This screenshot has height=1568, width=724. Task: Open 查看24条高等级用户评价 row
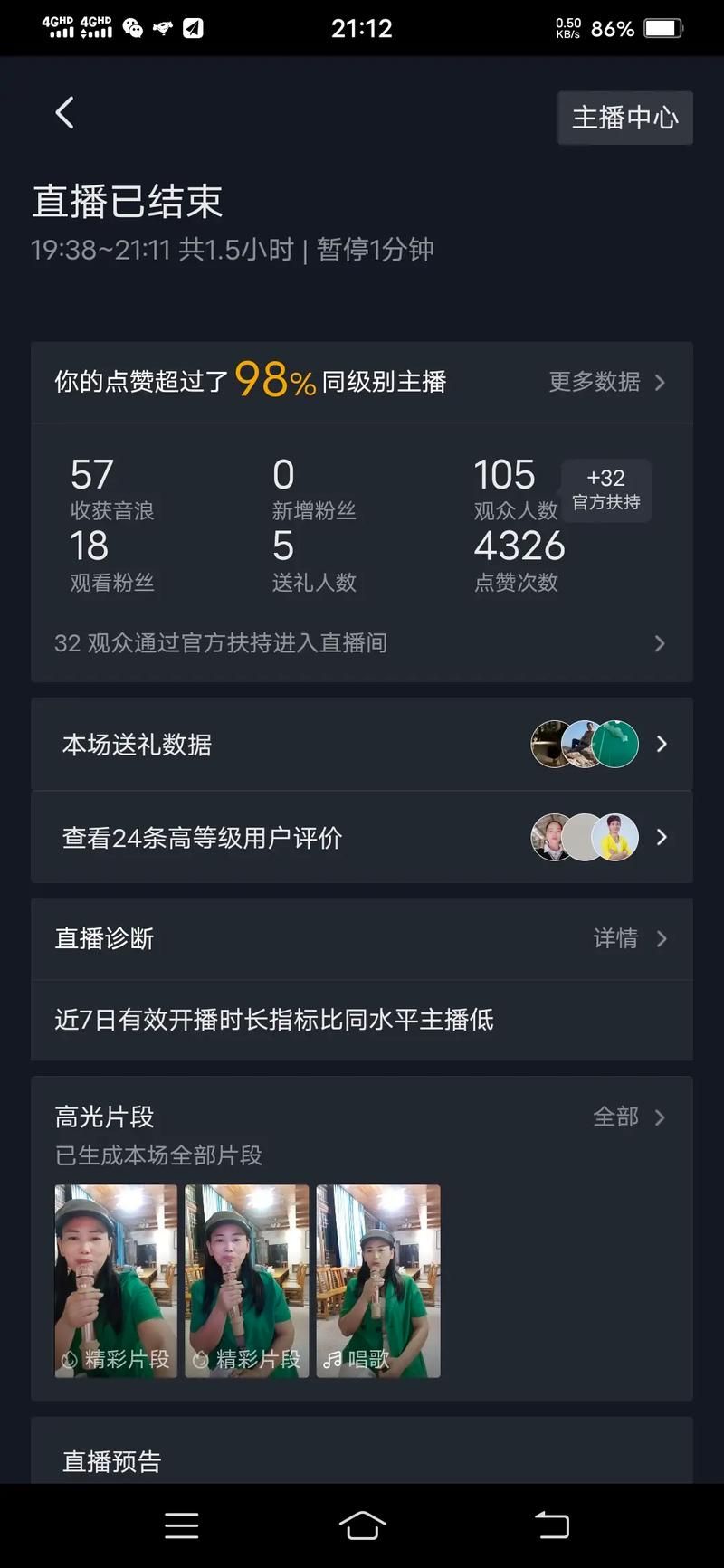[360, 838]
